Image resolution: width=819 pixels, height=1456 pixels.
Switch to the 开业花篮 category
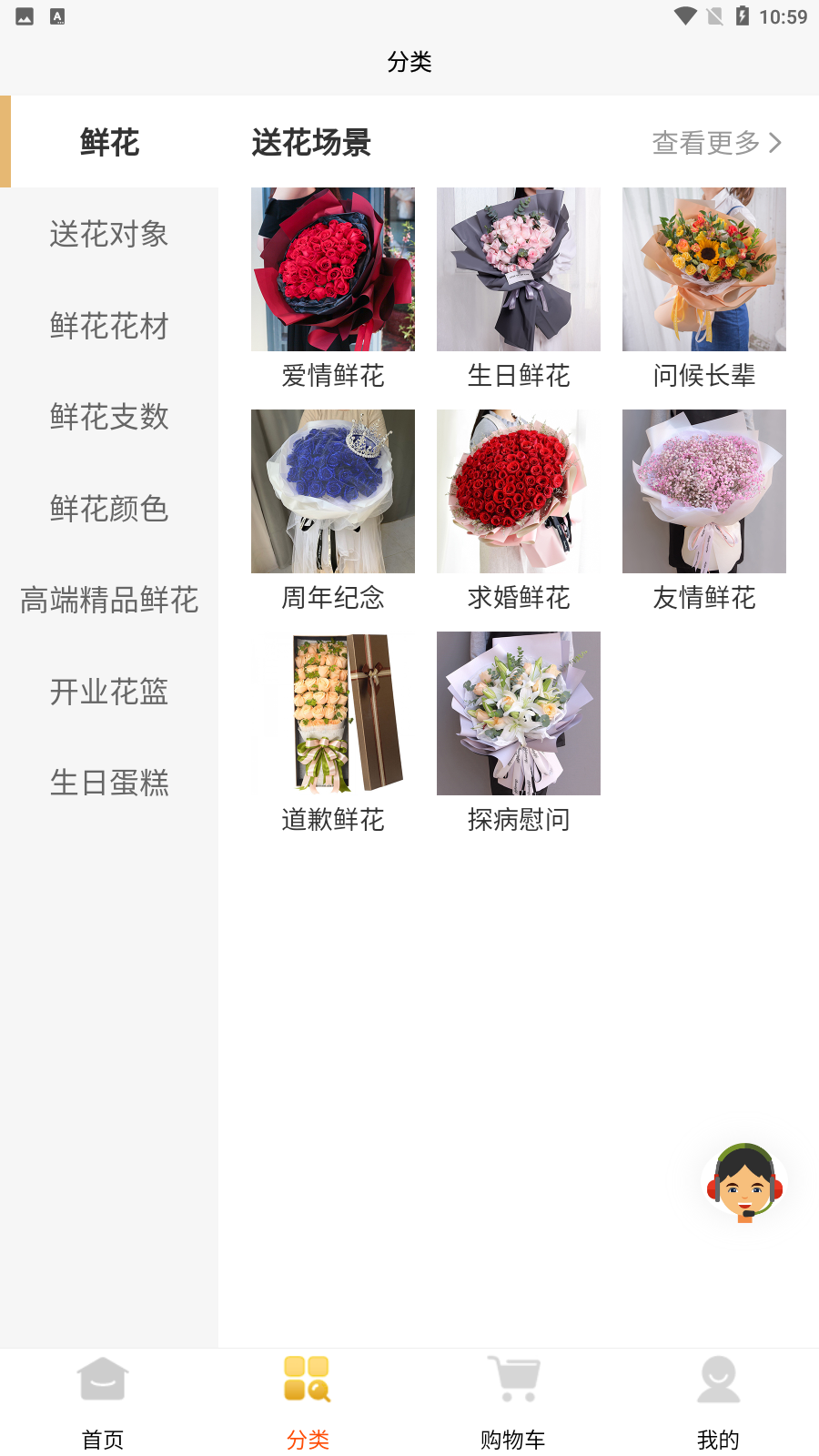[x=109, y=692]
